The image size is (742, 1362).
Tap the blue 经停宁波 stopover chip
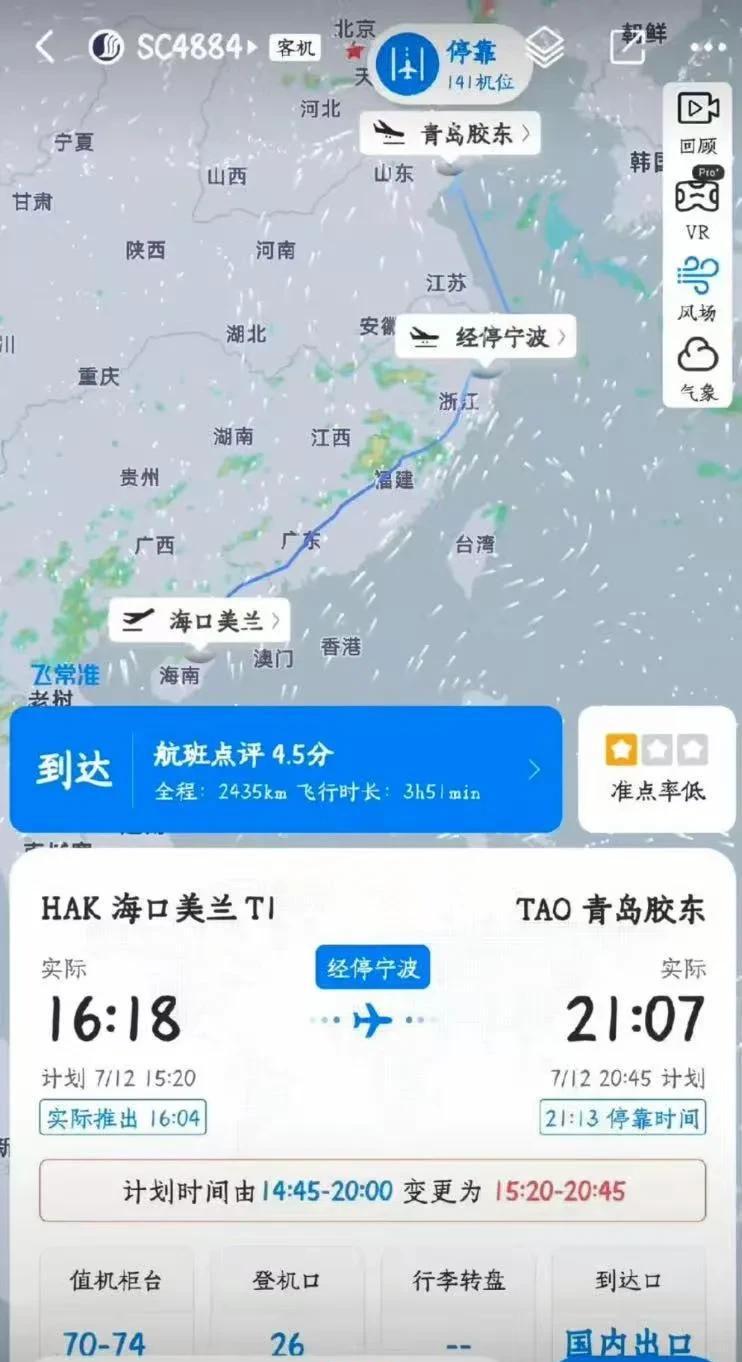coord(373,967)
